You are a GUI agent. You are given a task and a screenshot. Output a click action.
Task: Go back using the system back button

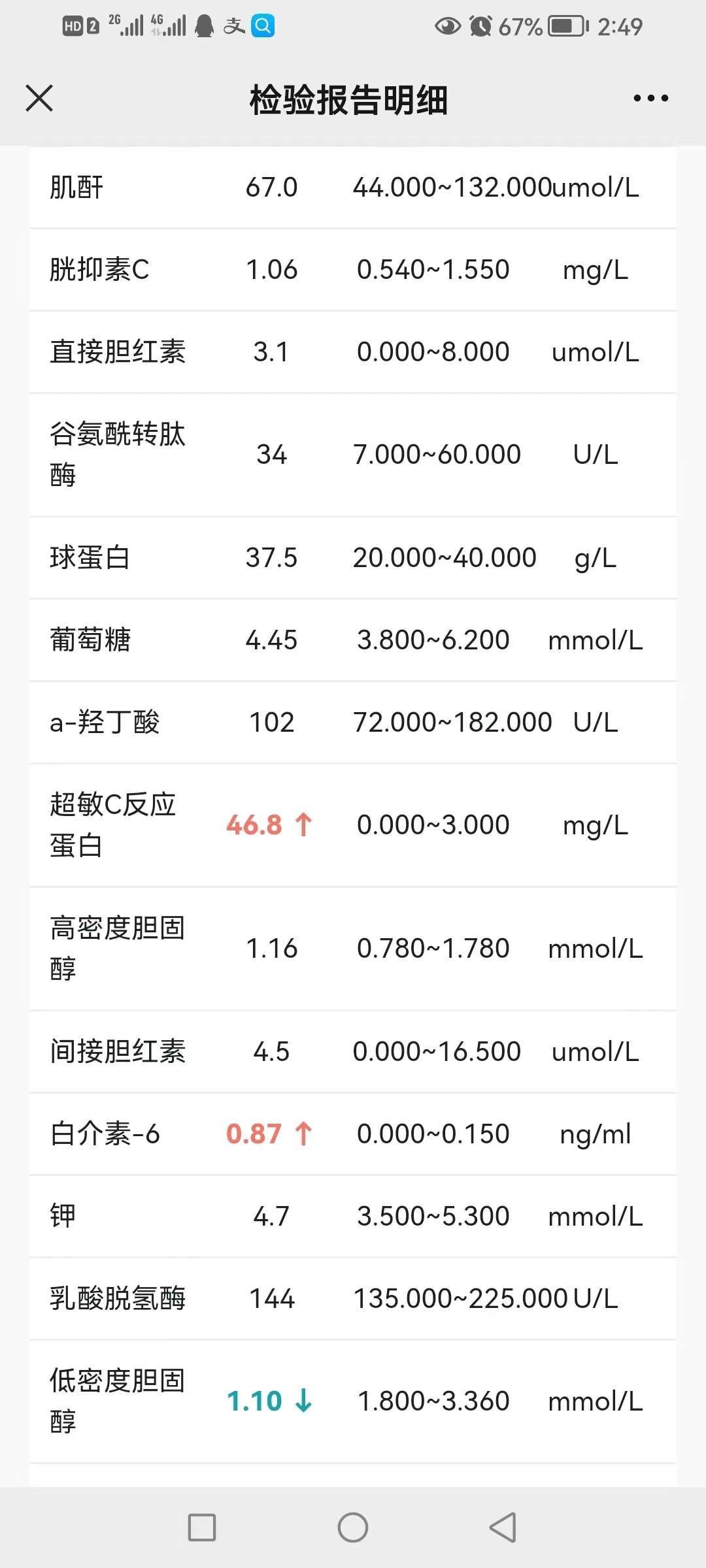pyautogui.click(x=503, y=1527)
